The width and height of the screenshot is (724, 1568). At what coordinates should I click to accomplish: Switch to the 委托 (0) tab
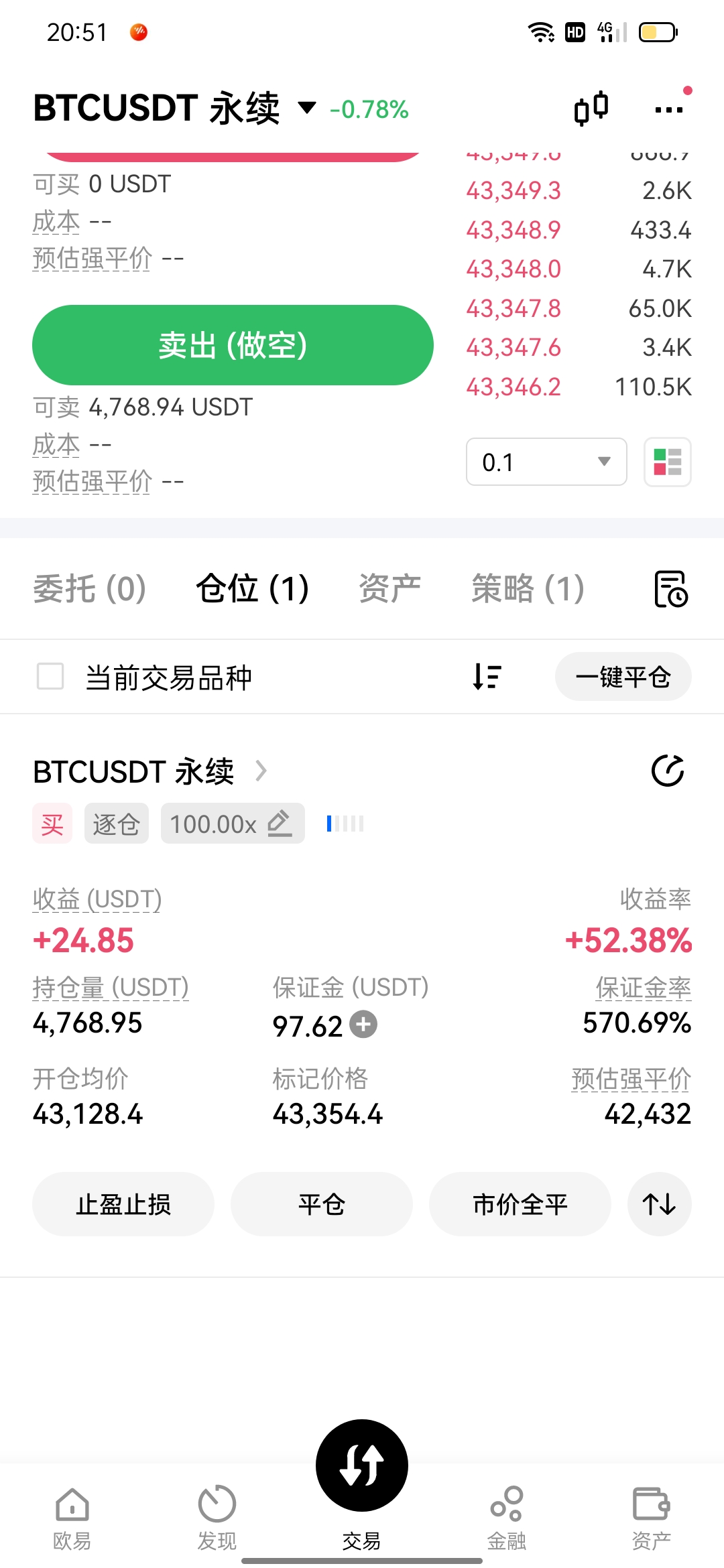90,589
